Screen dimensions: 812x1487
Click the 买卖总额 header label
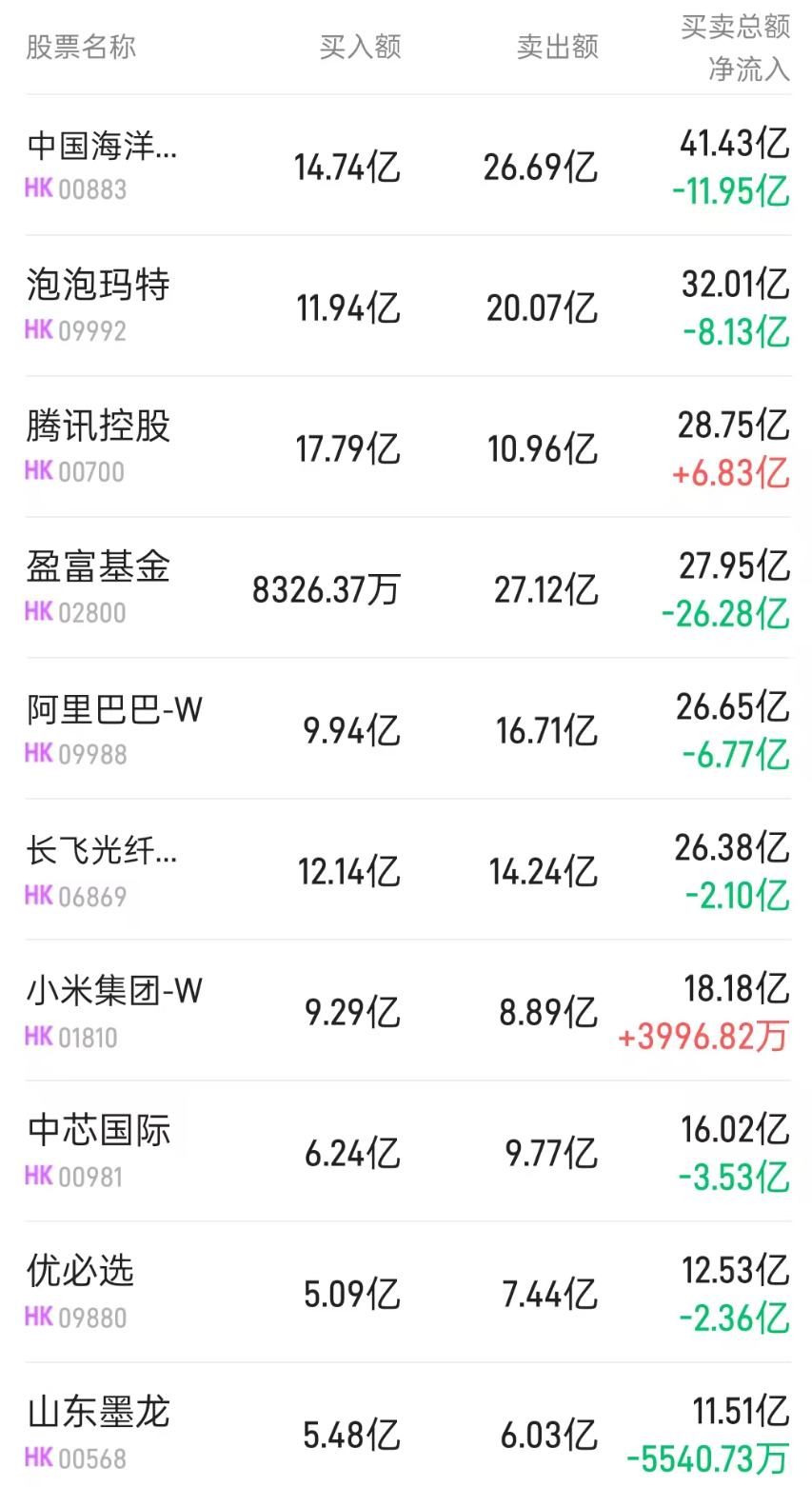734,27
